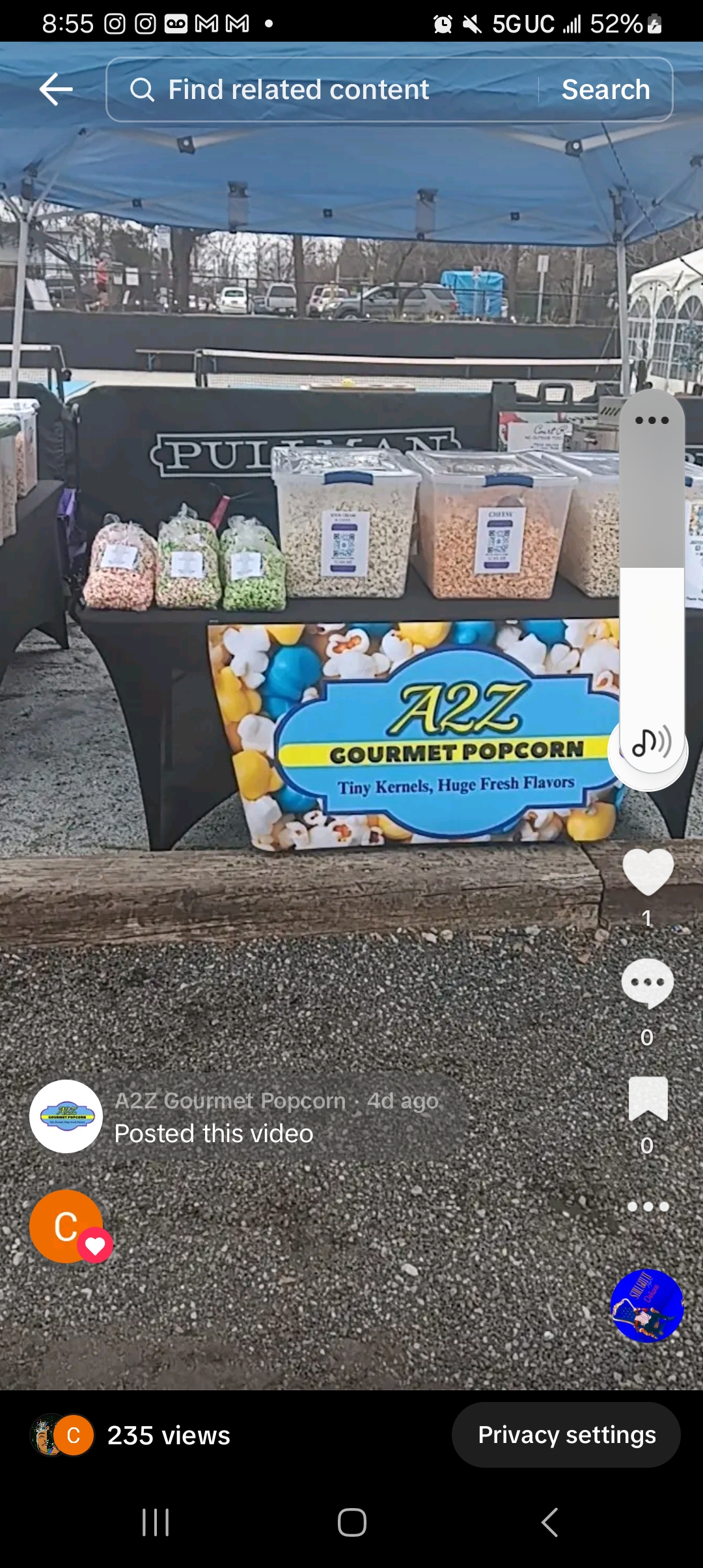
Task: Go to the home screen via the navigation bar
Action: [x=351, y=1522]
